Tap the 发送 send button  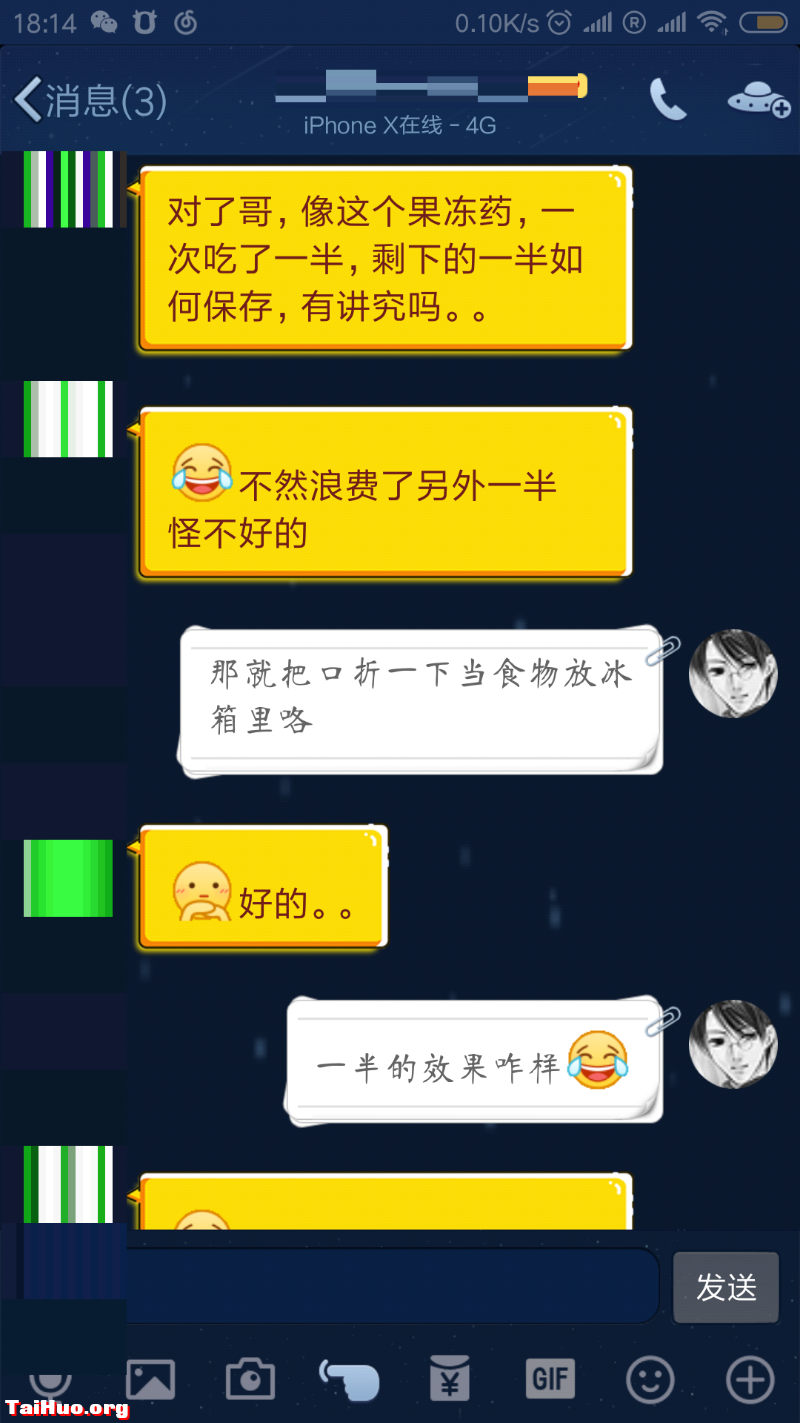(726, 1287)
